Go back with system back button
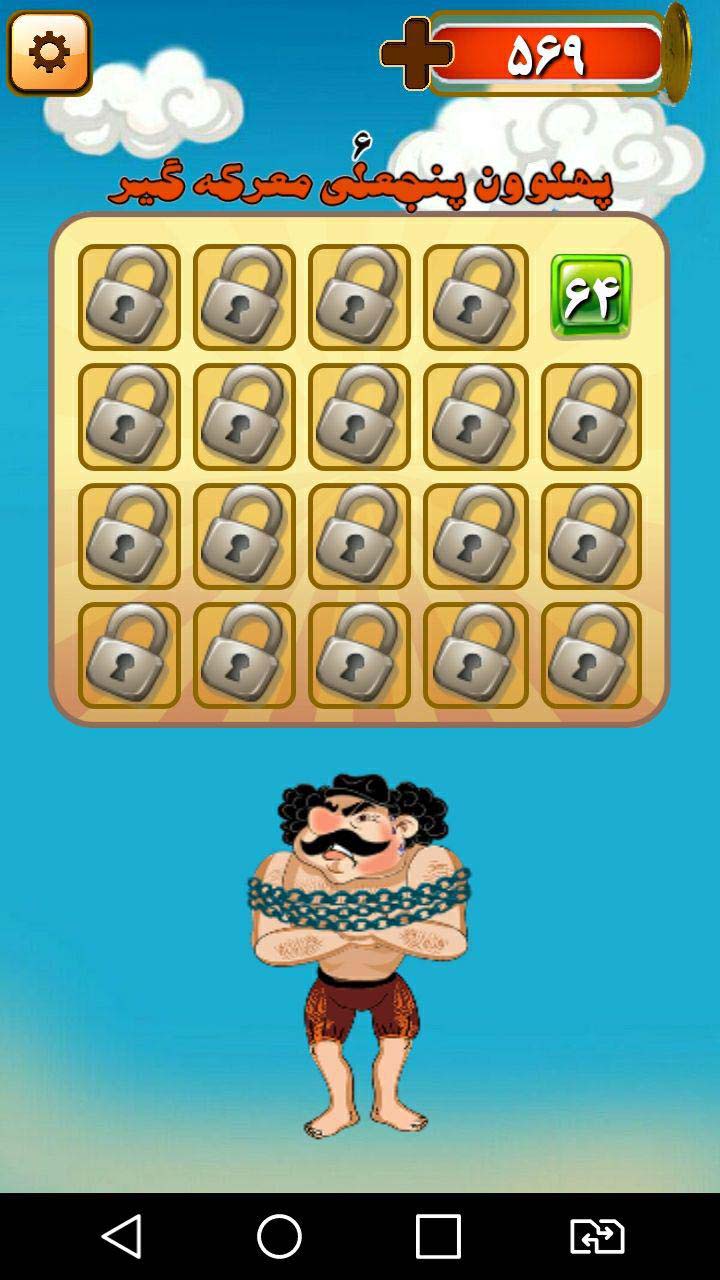 122,1237
